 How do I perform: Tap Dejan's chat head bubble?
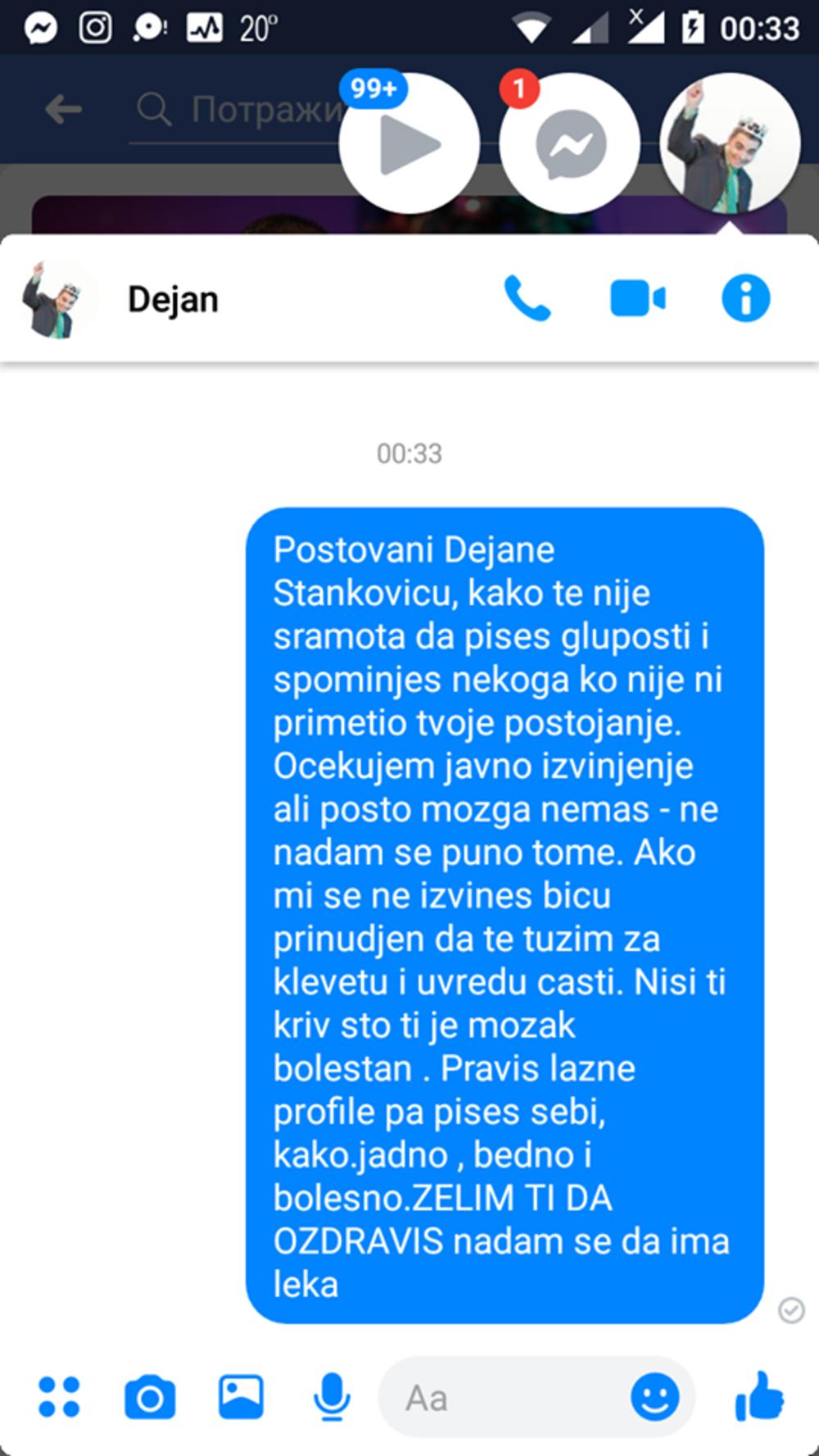click(x=729, y=144)
